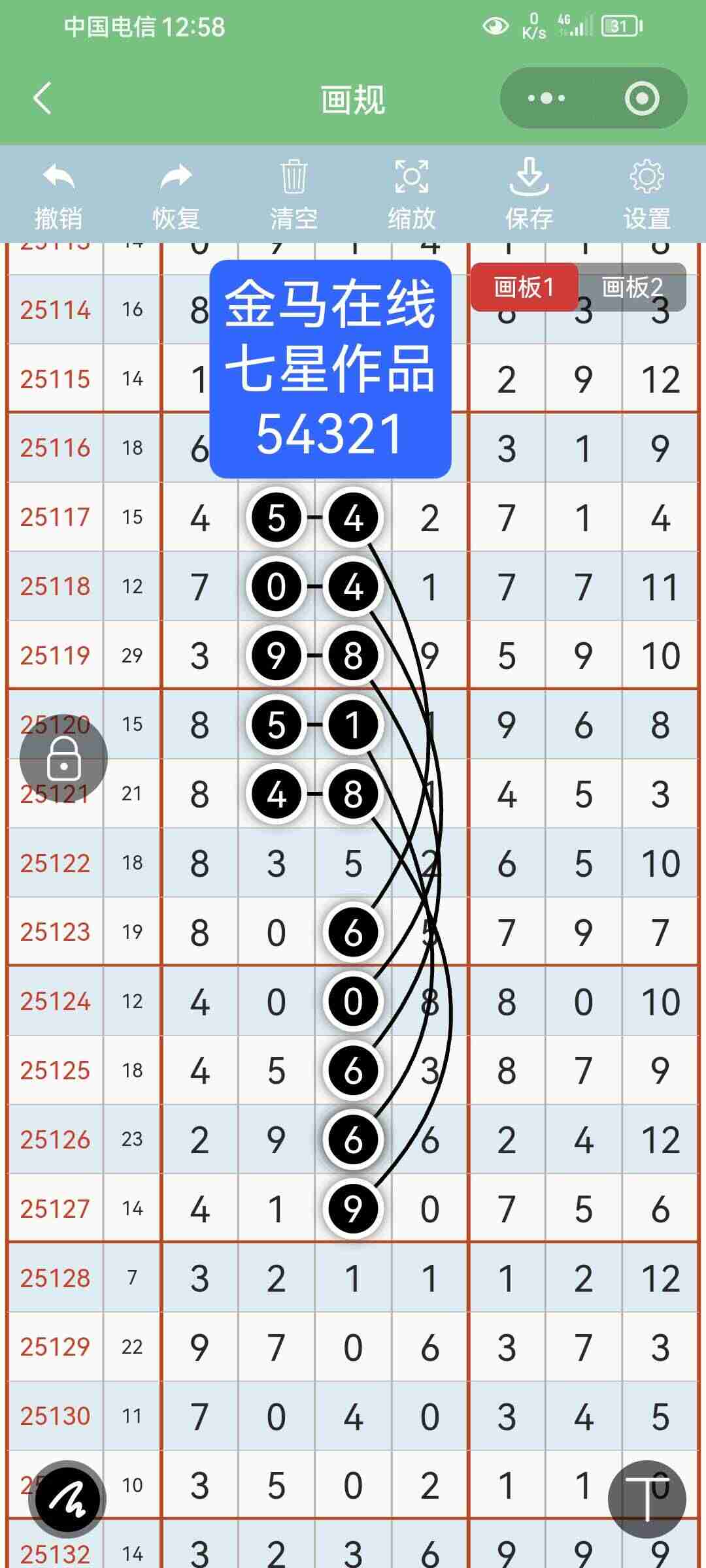Open 设置 settings
Screen dimensions: 706x1568
tap(647, 195)
